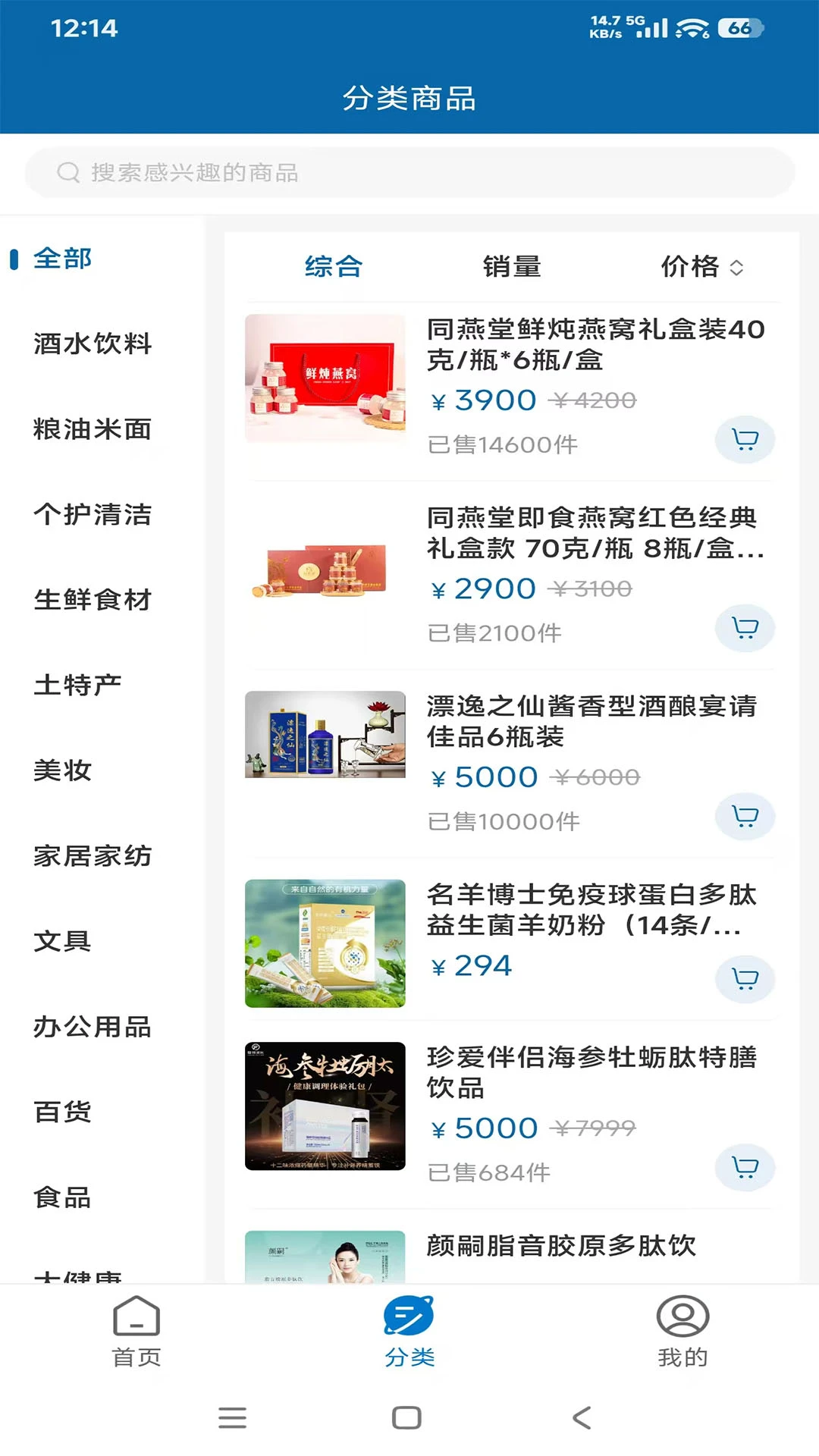
Task: Add 名羊博士羊奶粉 to cart
Action: point(745,979)
